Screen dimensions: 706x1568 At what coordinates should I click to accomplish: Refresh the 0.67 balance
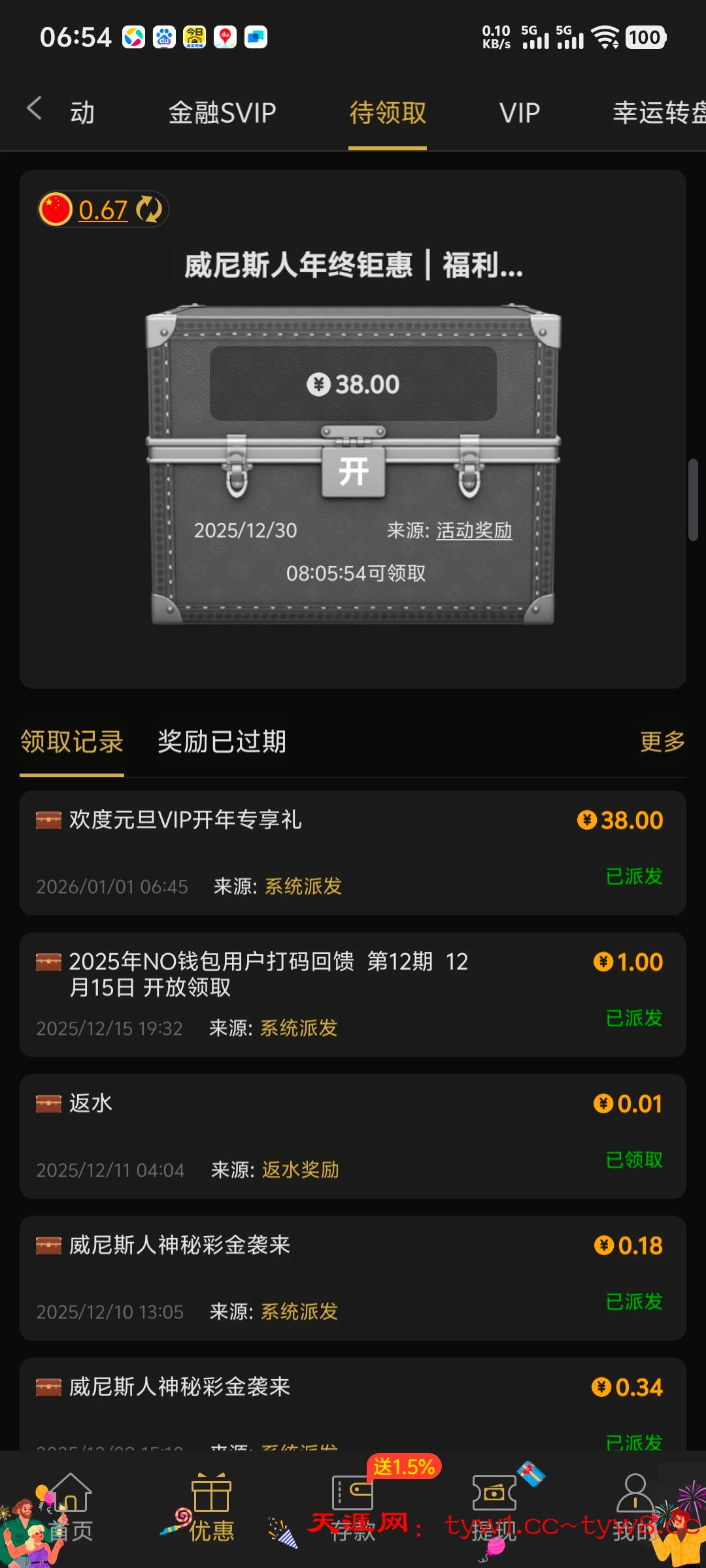(x=149, y=210)
